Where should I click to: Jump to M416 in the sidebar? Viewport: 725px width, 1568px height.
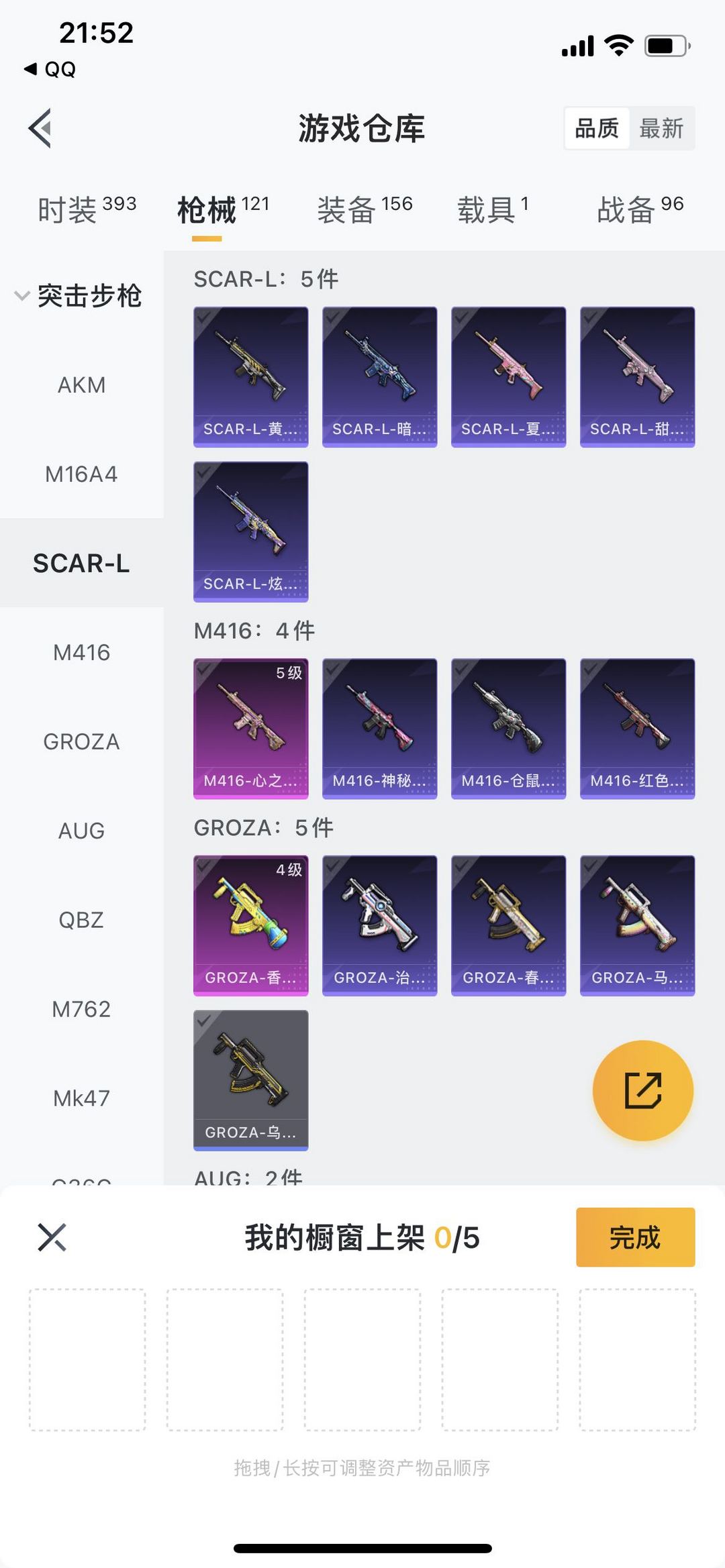(x=81, y=652)
